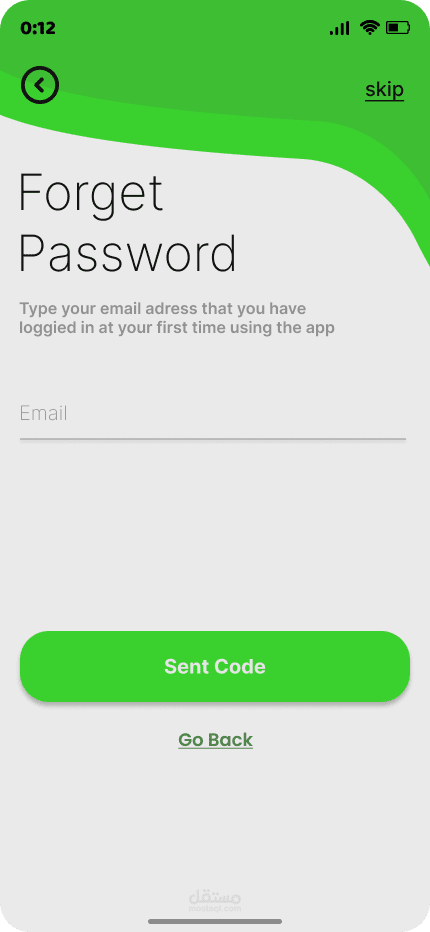Tap the circular back arrow icon
The width and height of the screenshot is (430, 932).
[x=40, y=85]
